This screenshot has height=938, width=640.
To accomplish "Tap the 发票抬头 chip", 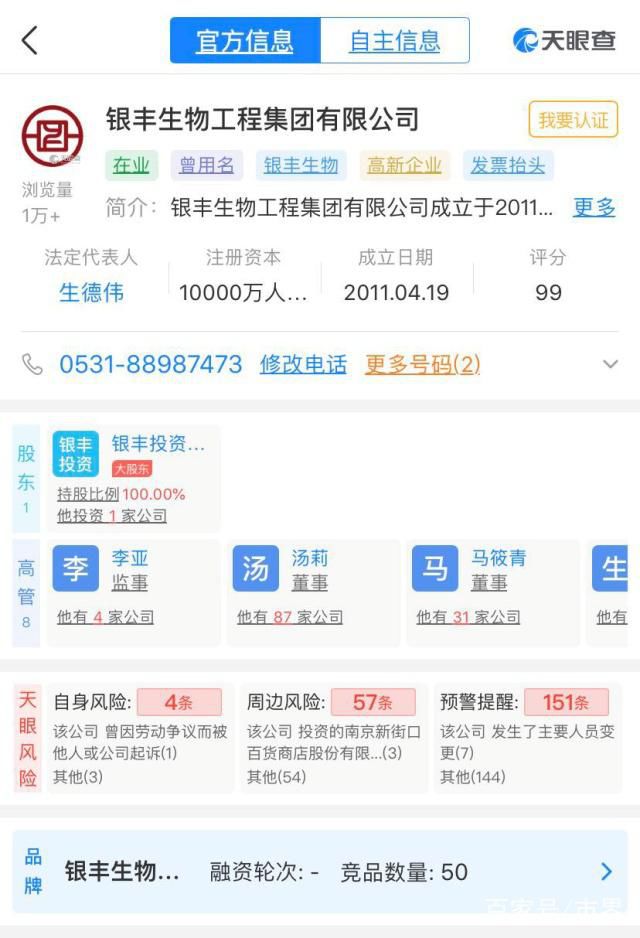I will pos(508,165).
